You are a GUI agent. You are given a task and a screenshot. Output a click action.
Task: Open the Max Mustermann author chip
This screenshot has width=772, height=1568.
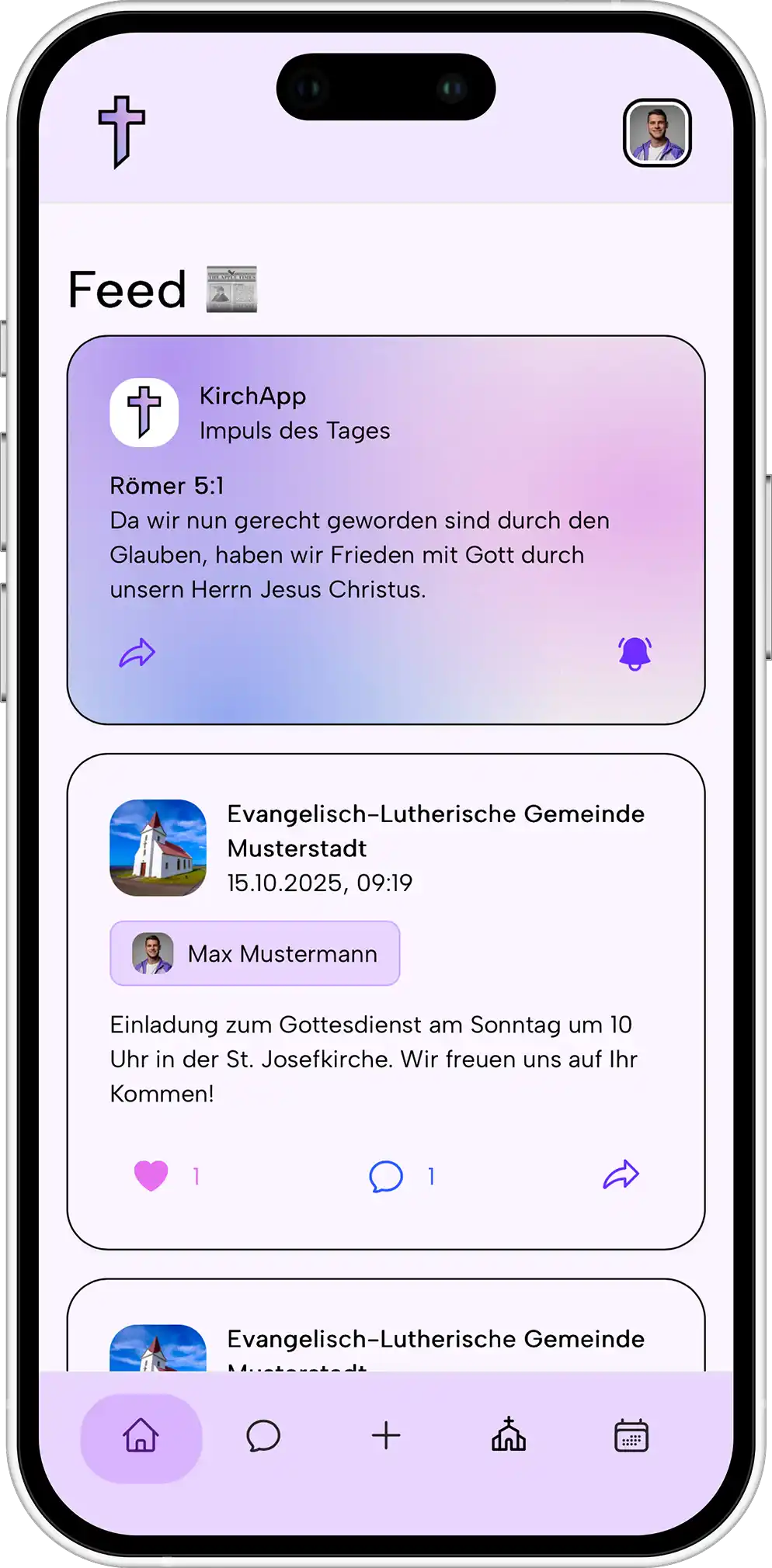(x=255, y=953)
